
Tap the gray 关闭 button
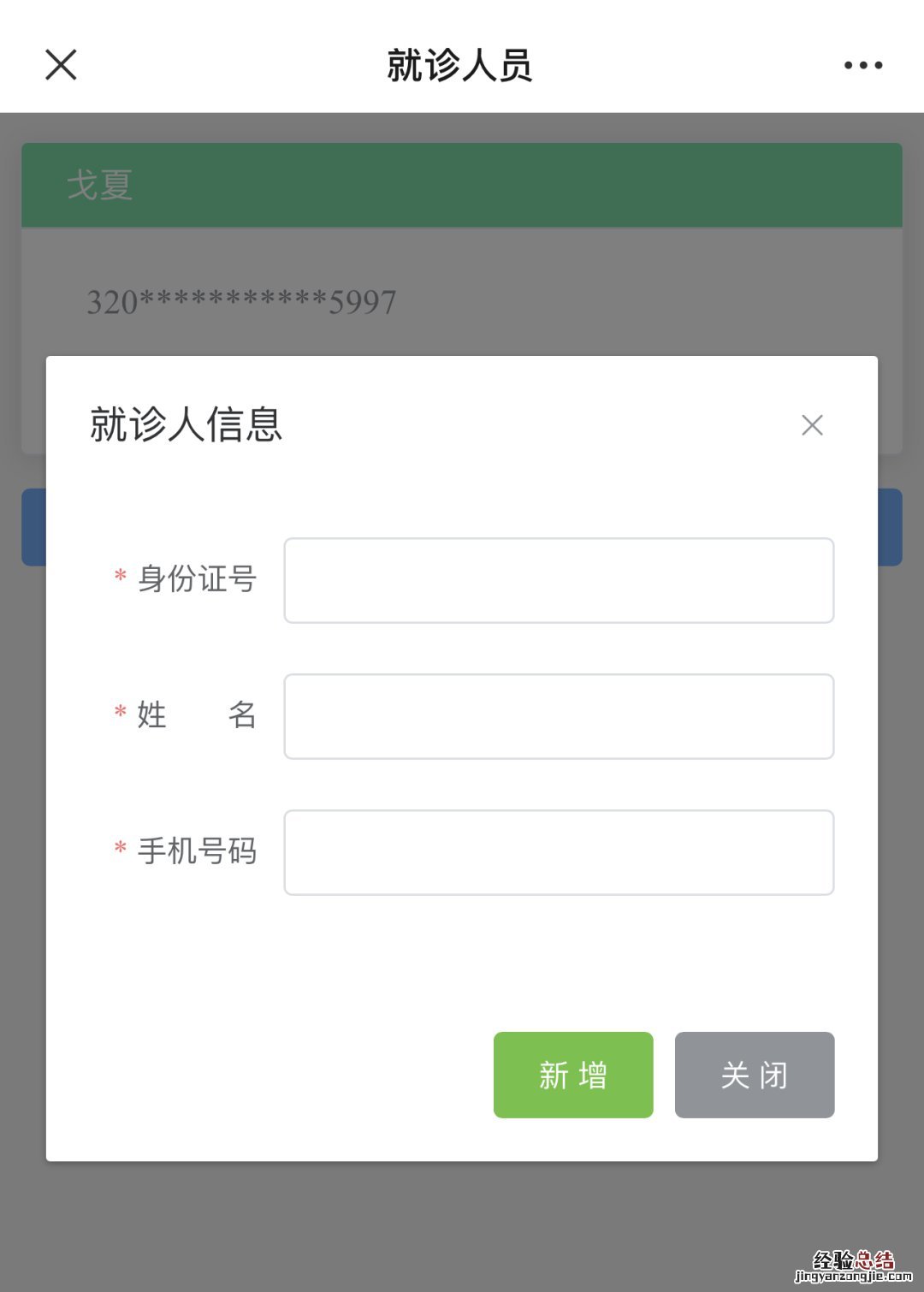[x=754, y=1075]
